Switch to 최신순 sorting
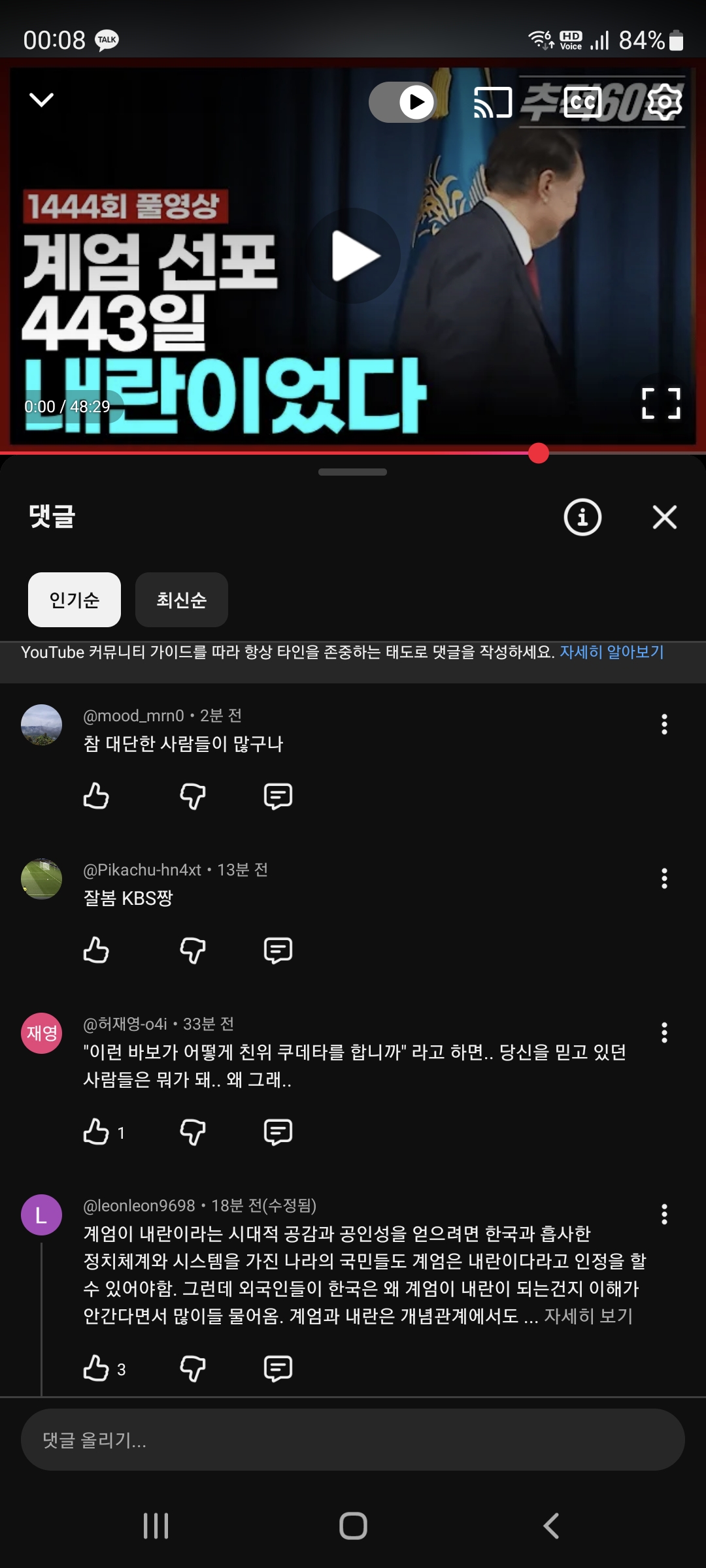The height and width of the screenshot is (1568, 706). point(181,600)
